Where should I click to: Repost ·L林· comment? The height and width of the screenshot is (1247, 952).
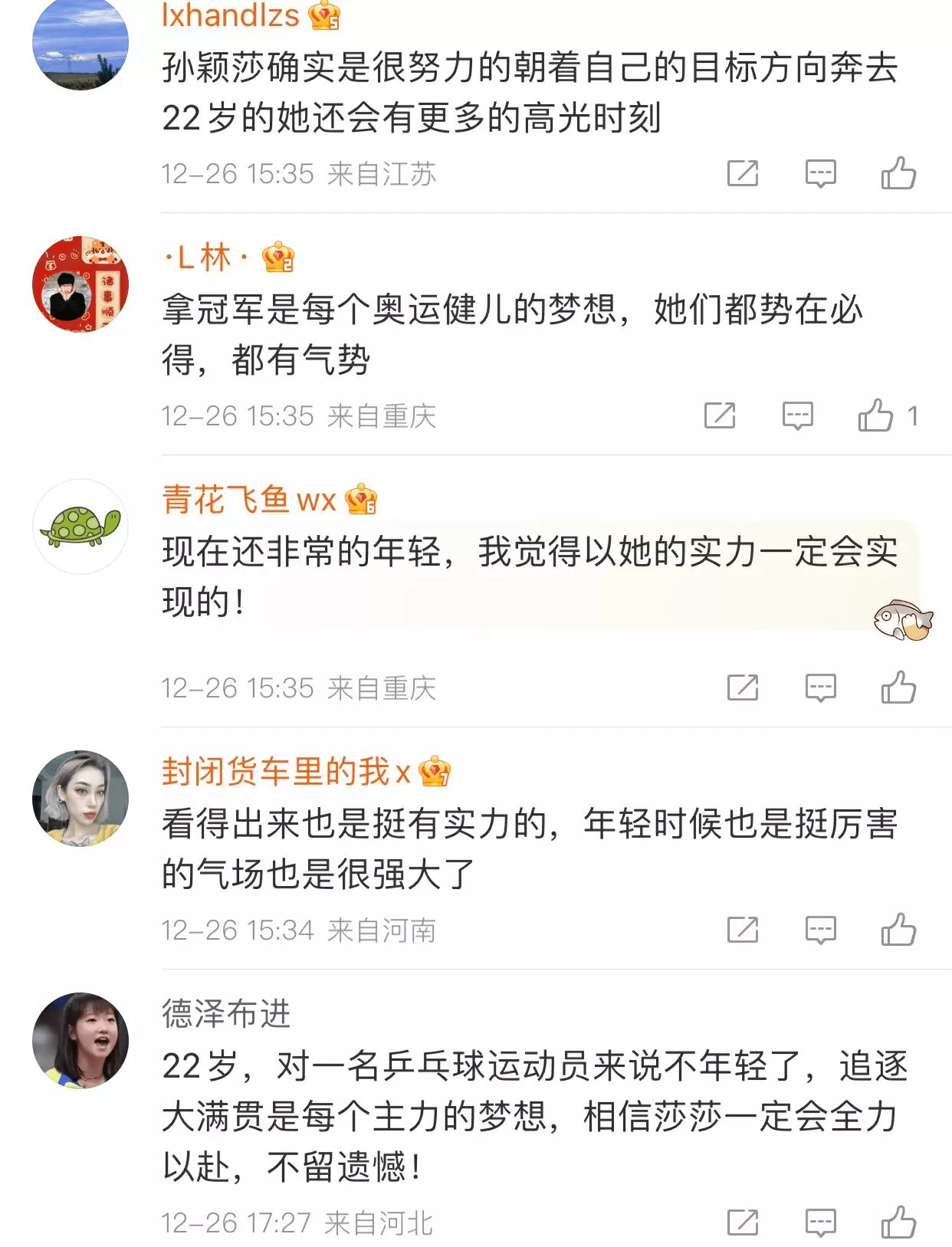click(x=719, y=416)
